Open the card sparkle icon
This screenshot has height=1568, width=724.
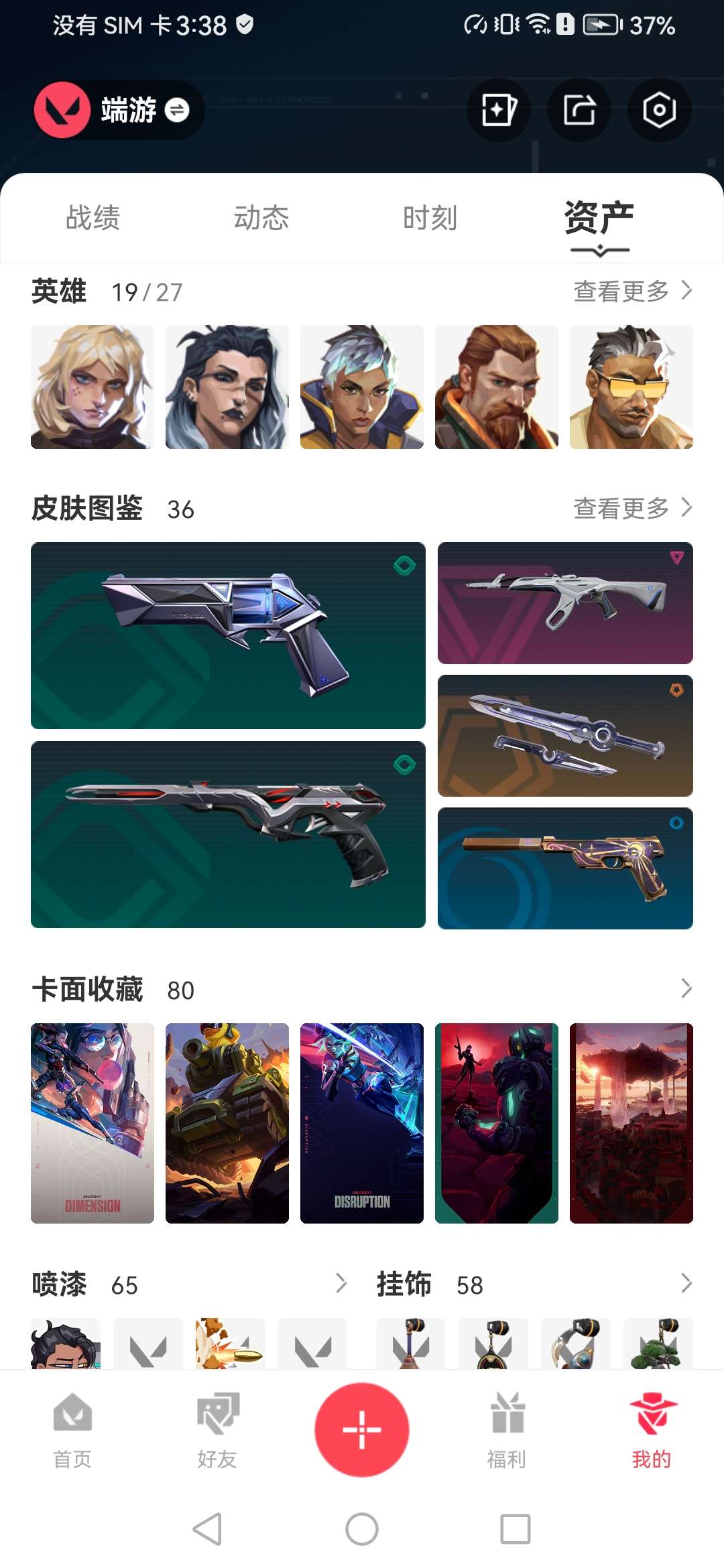click(498, 110)
